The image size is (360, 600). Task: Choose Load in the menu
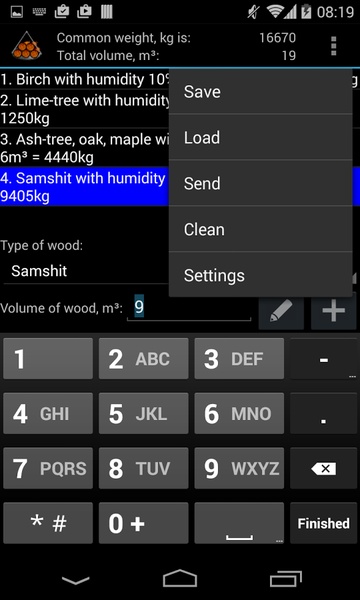pyautogui.click(x=260, y=137)
